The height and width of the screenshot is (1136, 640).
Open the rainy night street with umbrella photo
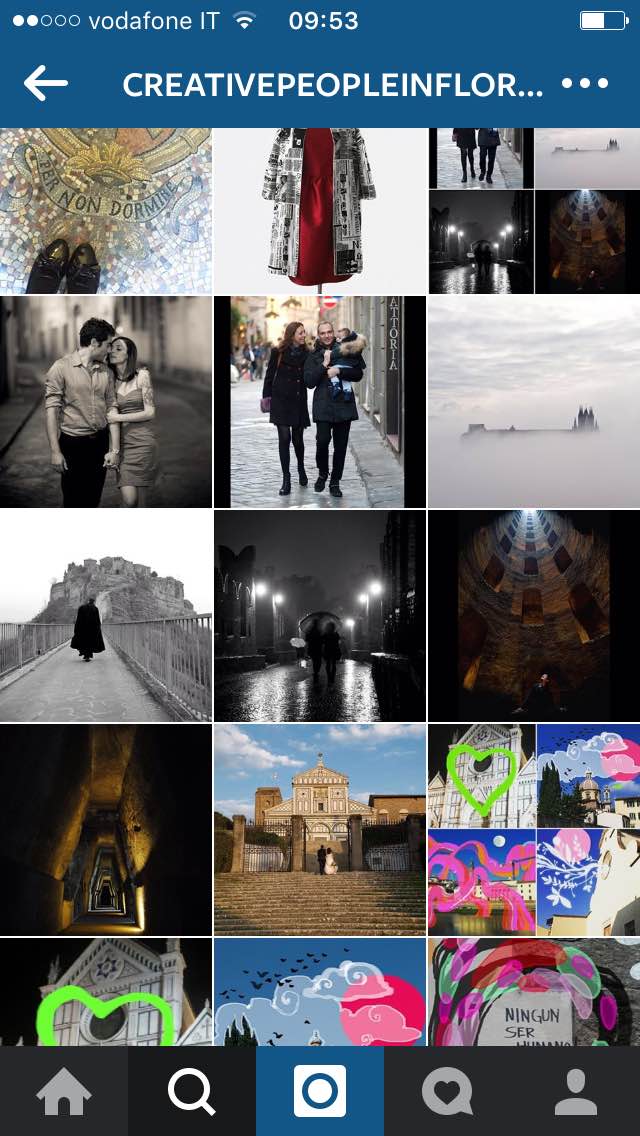coord(320,616)
